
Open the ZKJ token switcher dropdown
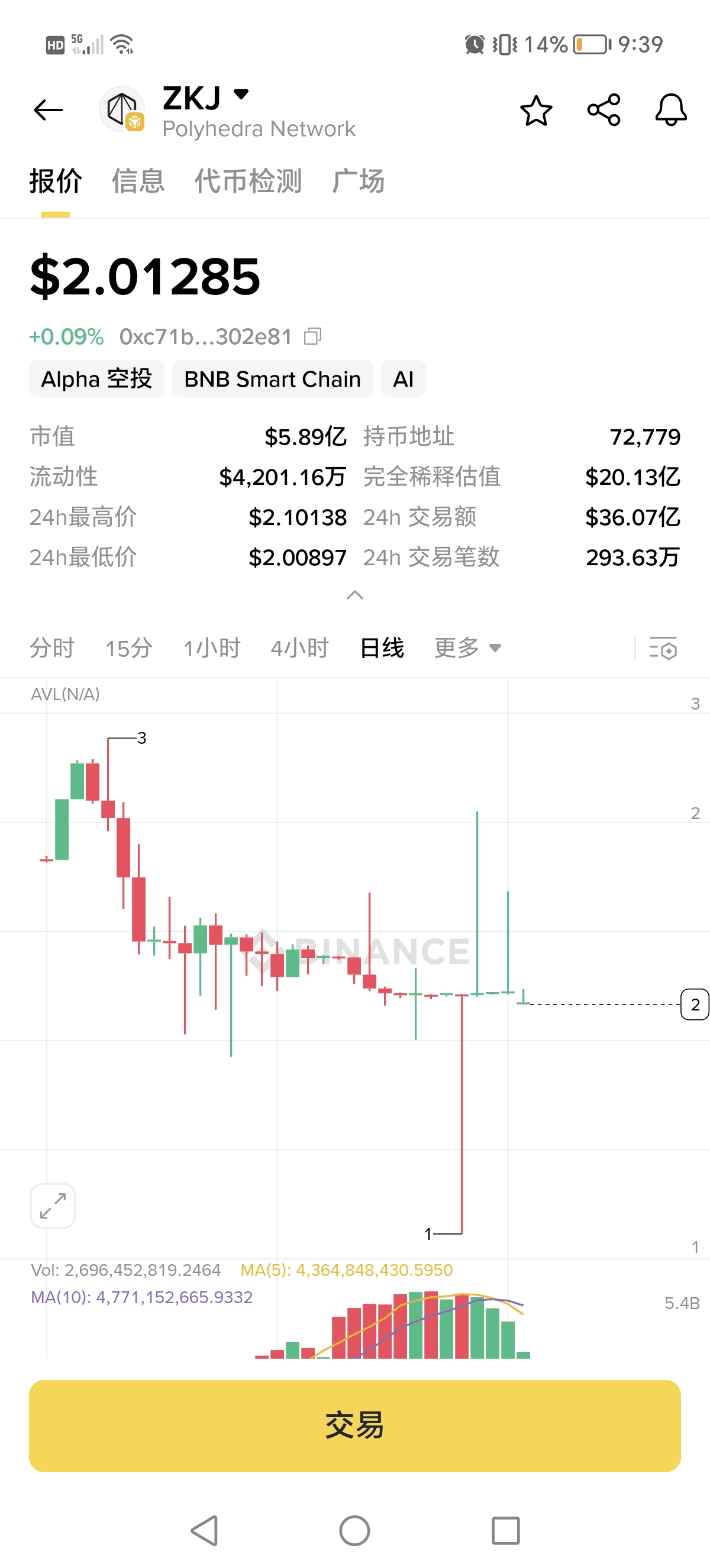[241, 95]
